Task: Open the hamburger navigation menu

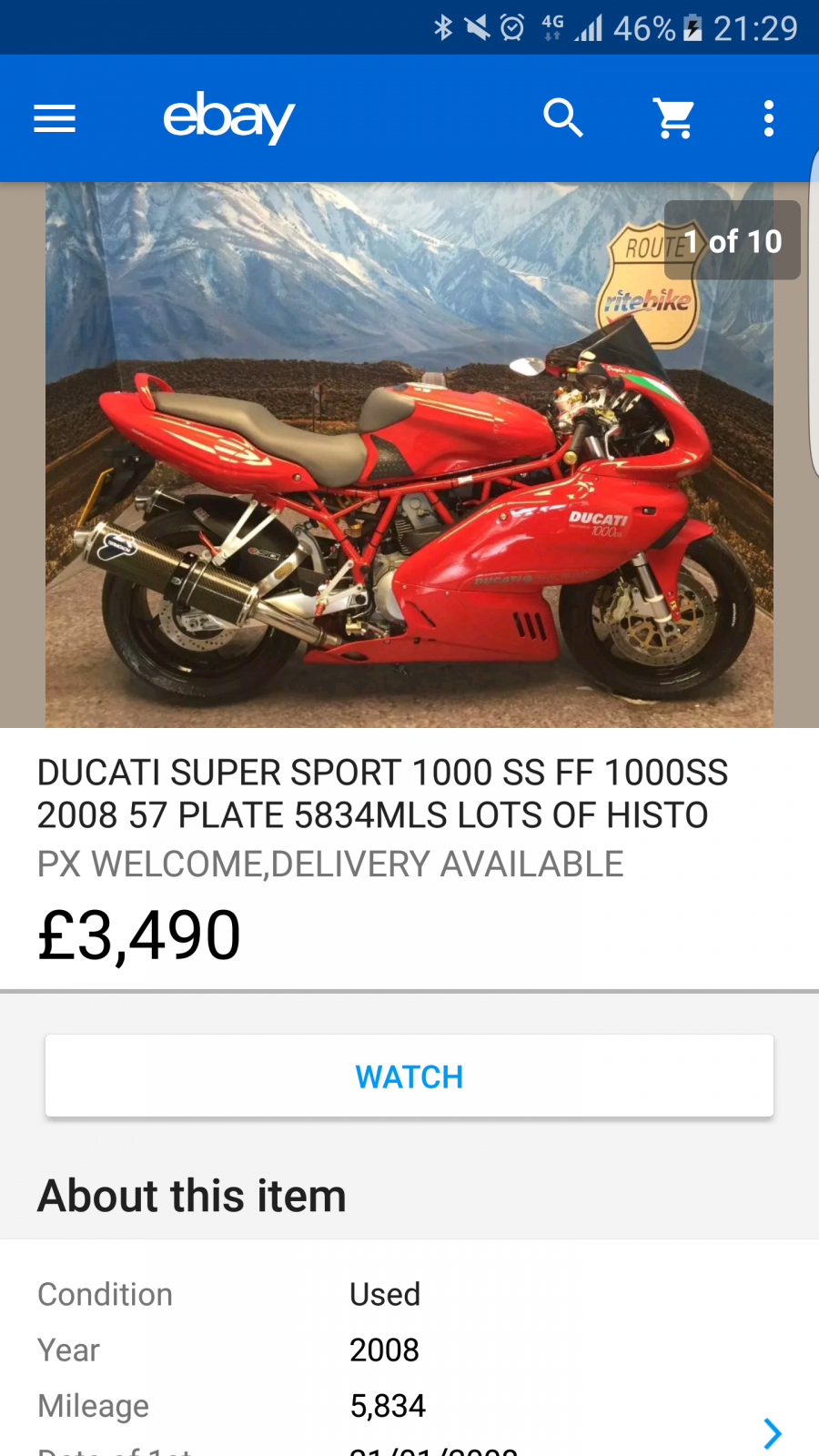Action: click(55, 118)
